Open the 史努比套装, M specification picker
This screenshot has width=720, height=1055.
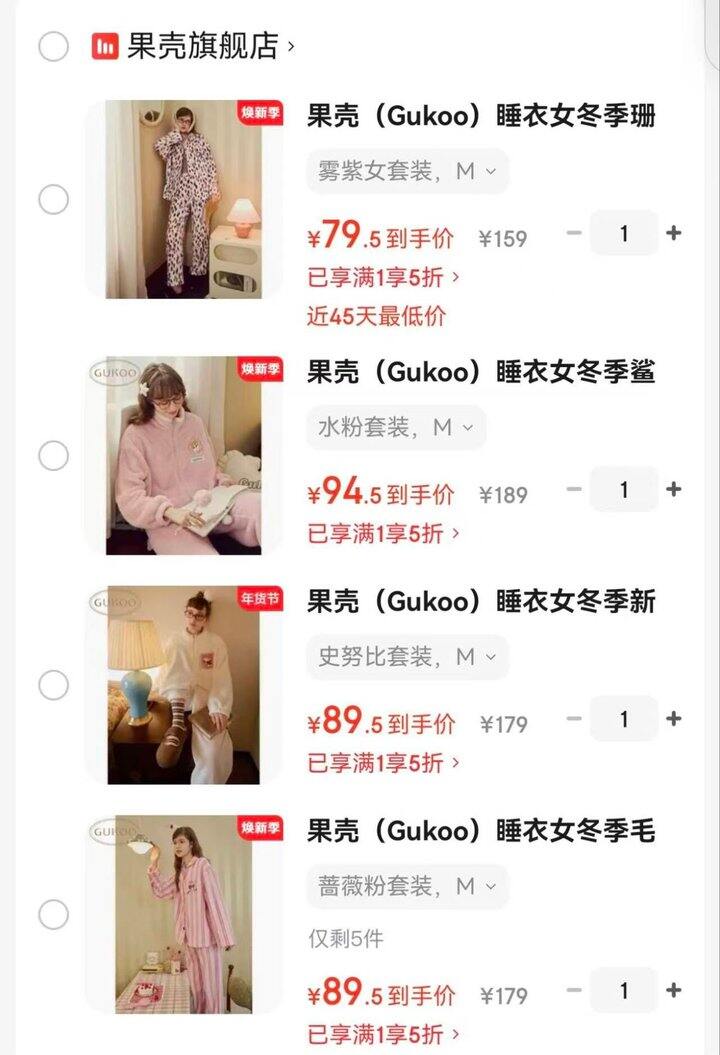407,657
